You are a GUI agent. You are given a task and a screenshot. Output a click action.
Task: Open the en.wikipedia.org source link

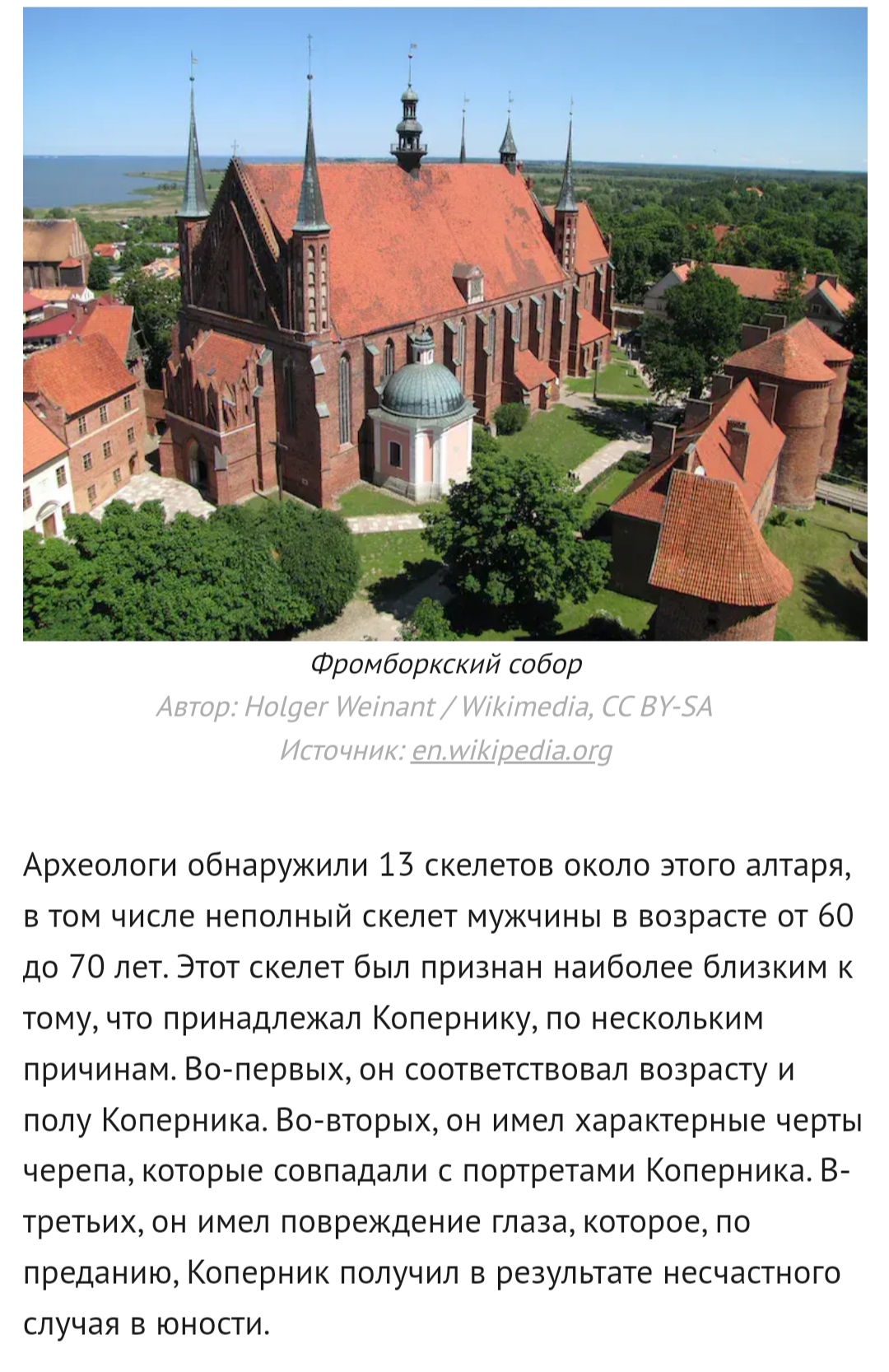tap(511, 750)
